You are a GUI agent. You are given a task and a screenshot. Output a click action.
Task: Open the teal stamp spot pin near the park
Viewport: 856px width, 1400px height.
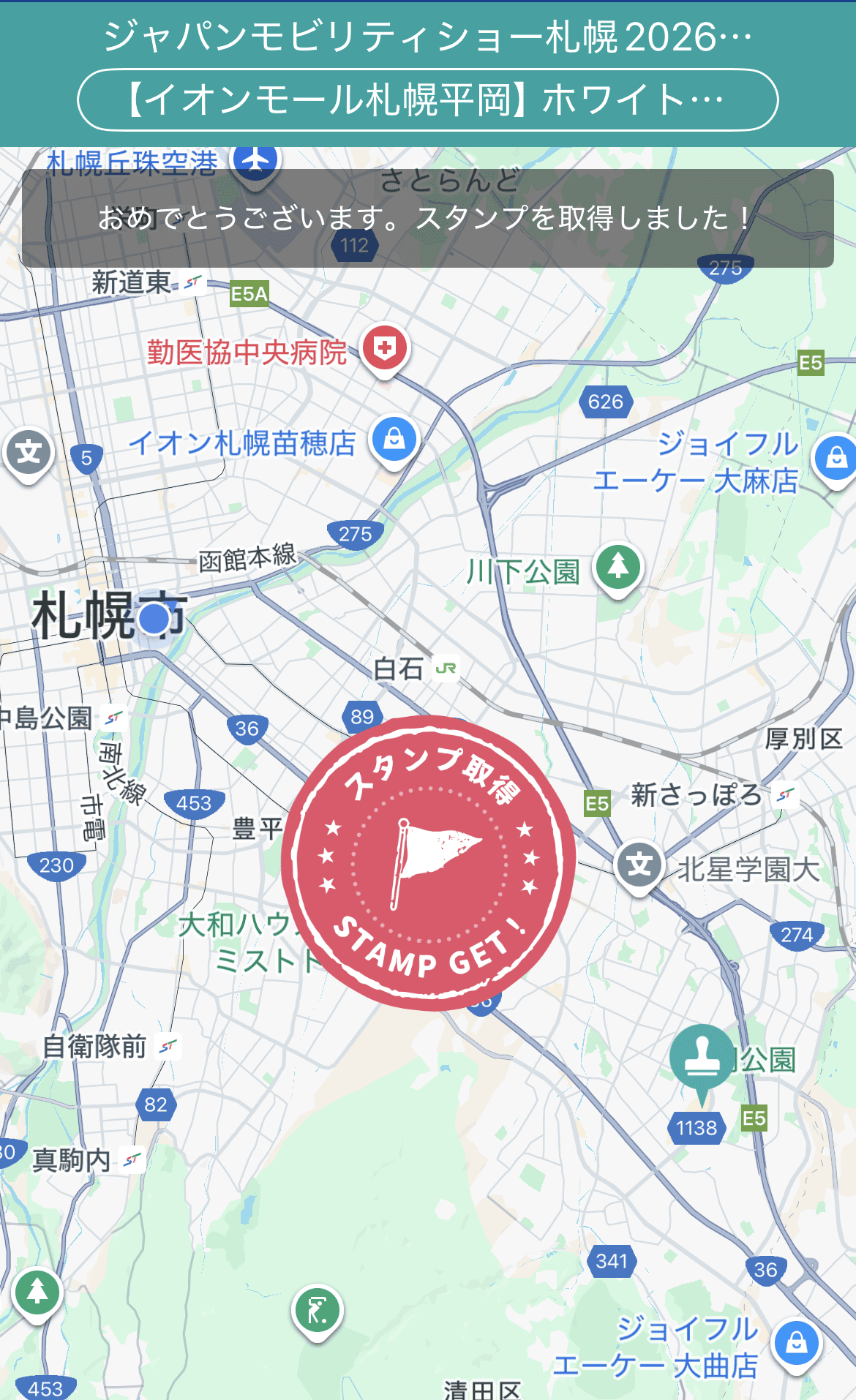pos(701,1056)
